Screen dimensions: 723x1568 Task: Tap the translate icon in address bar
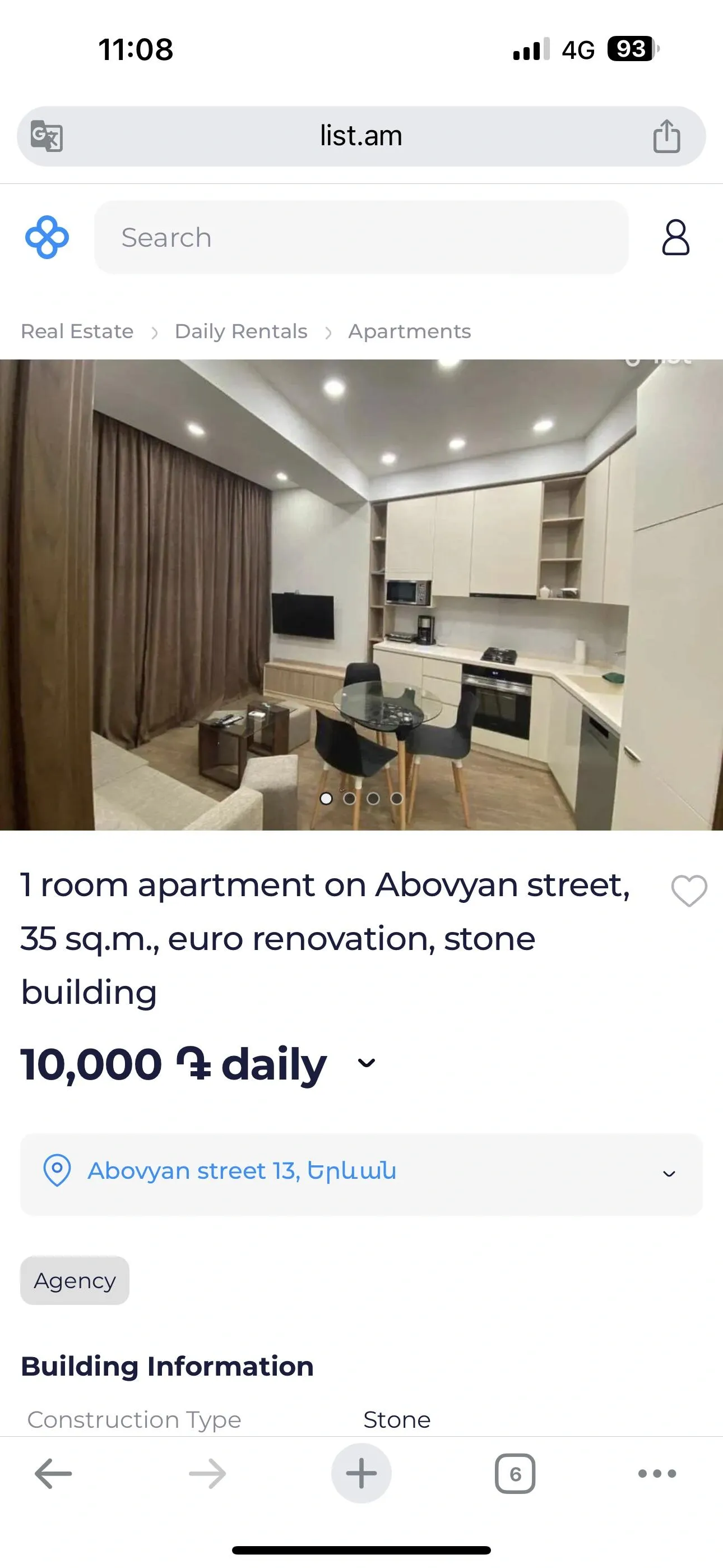click(x=47, y=136)
